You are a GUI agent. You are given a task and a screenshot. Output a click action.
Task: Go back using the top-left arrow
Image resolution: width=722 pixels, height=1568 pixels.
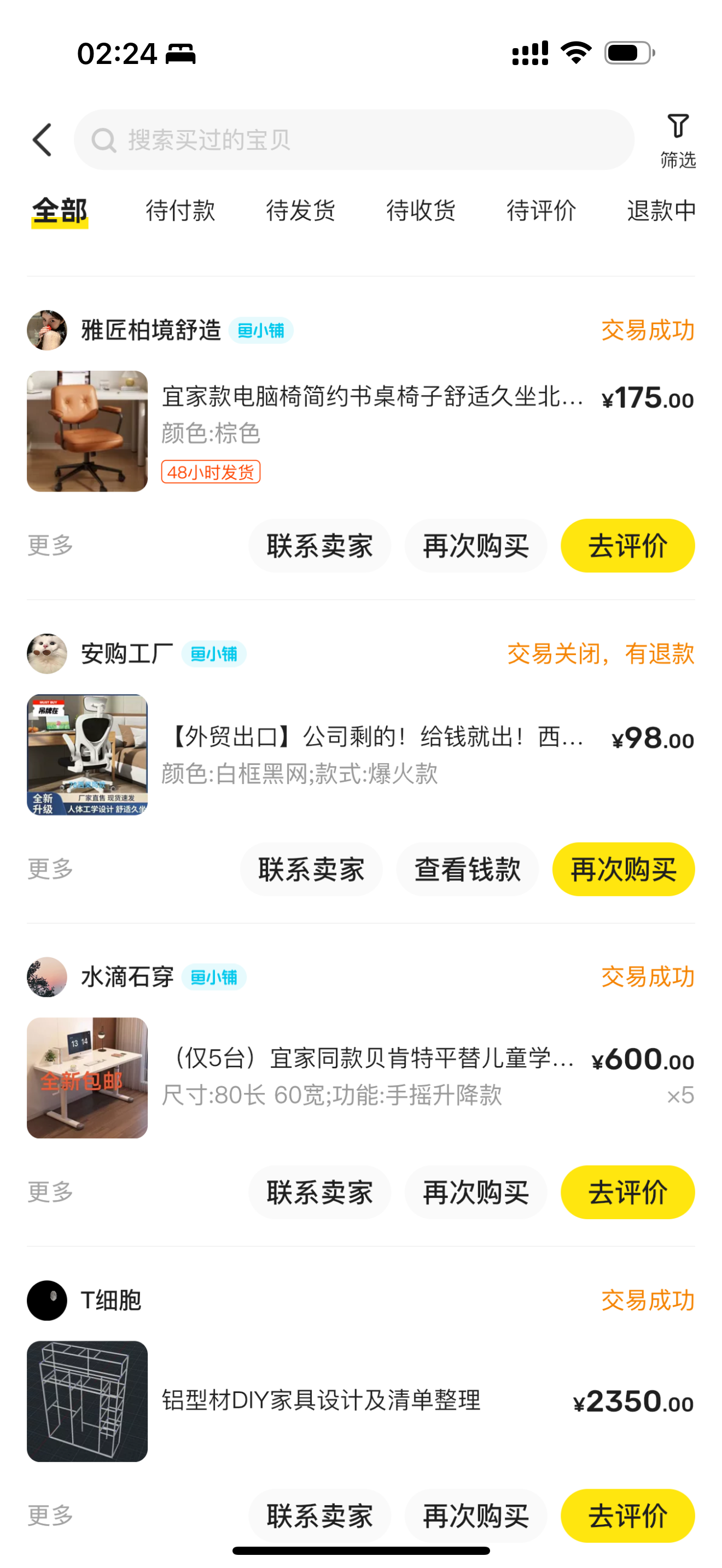coord(43,140)
